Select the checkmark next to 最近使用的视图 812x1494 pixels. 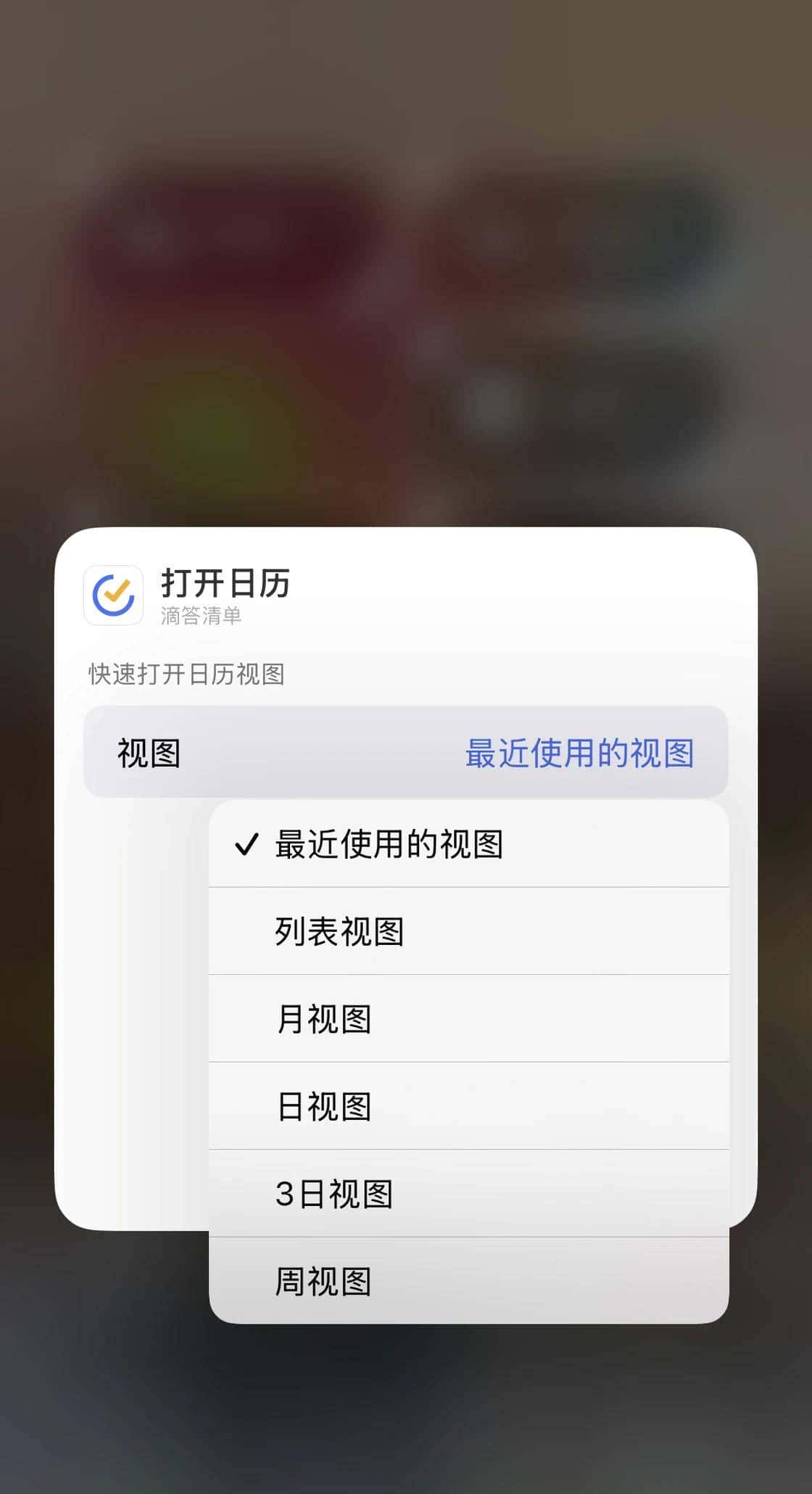coord(247,843)
